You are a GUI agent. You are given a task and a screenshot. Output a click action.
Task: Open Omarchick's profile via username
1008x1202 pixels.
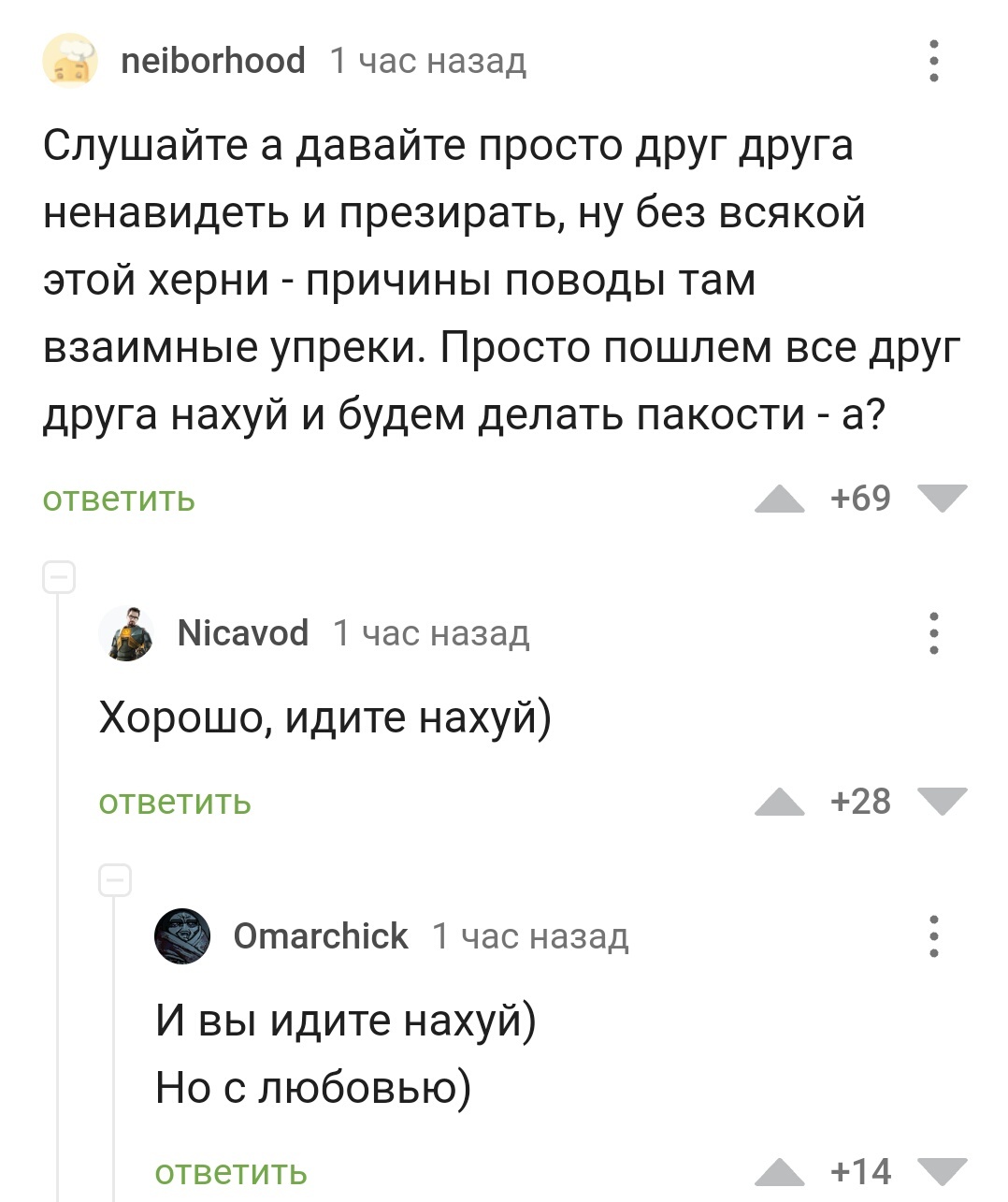point(320,935)
